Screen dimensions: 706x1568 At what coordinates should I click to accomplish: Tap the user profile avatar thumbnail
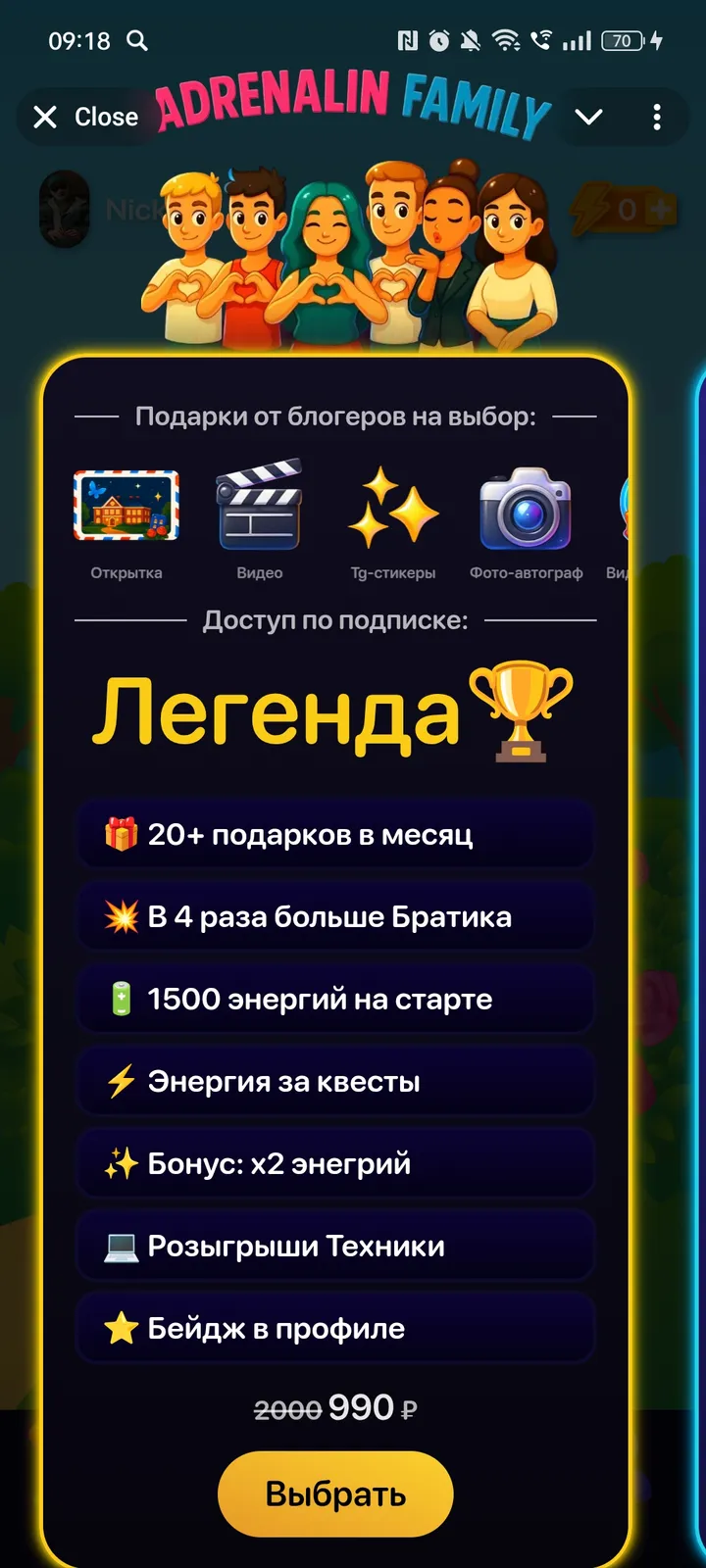coord(64,209)
